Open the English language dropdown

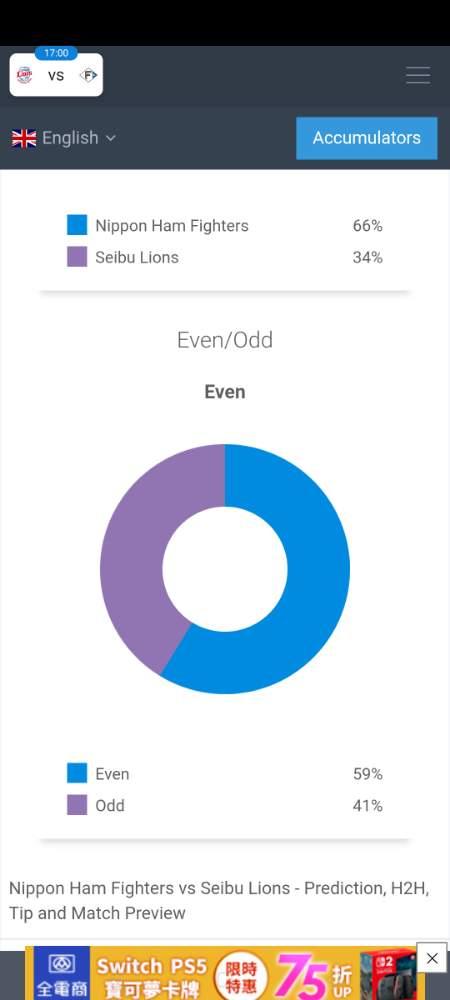point(64,138)
